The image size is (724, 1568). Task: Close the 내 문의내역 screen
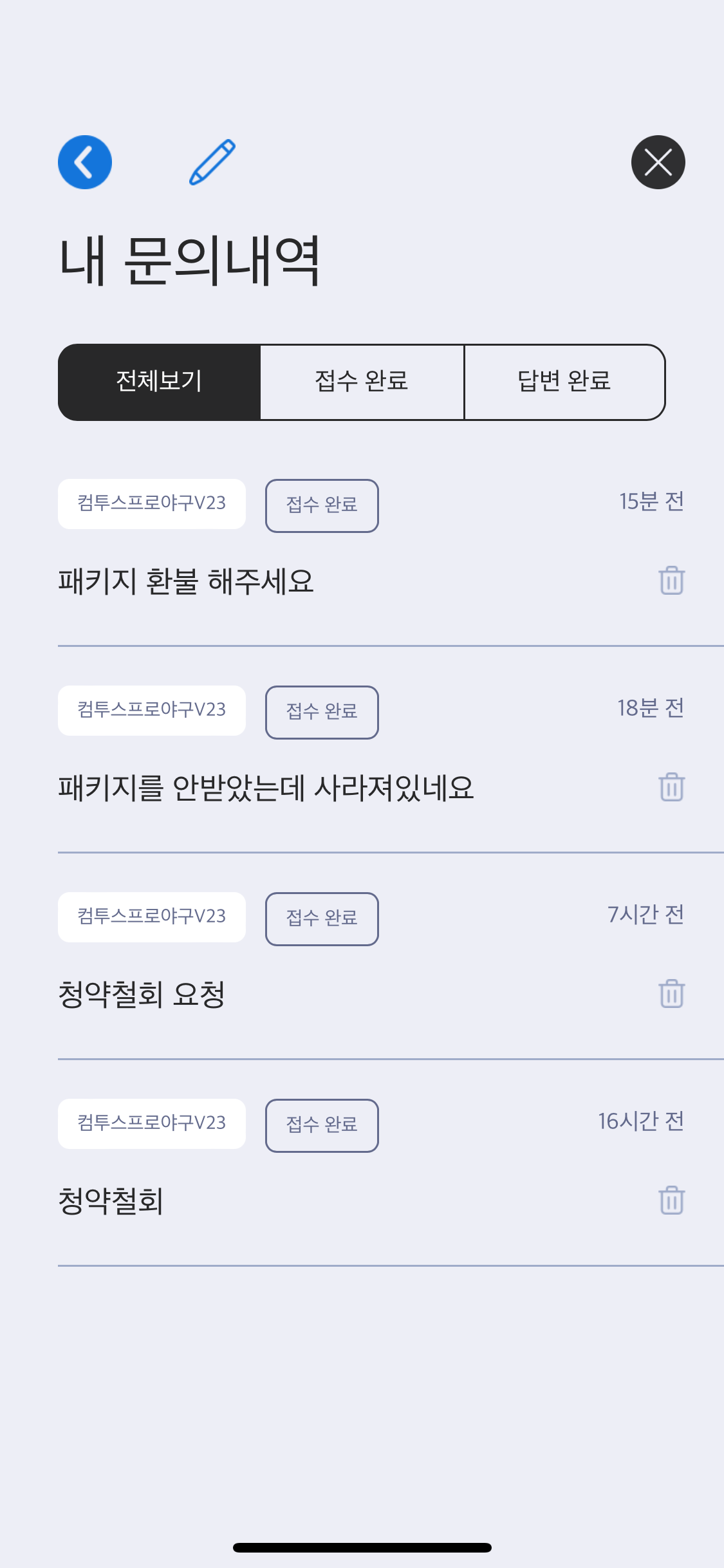coord(658,162)
